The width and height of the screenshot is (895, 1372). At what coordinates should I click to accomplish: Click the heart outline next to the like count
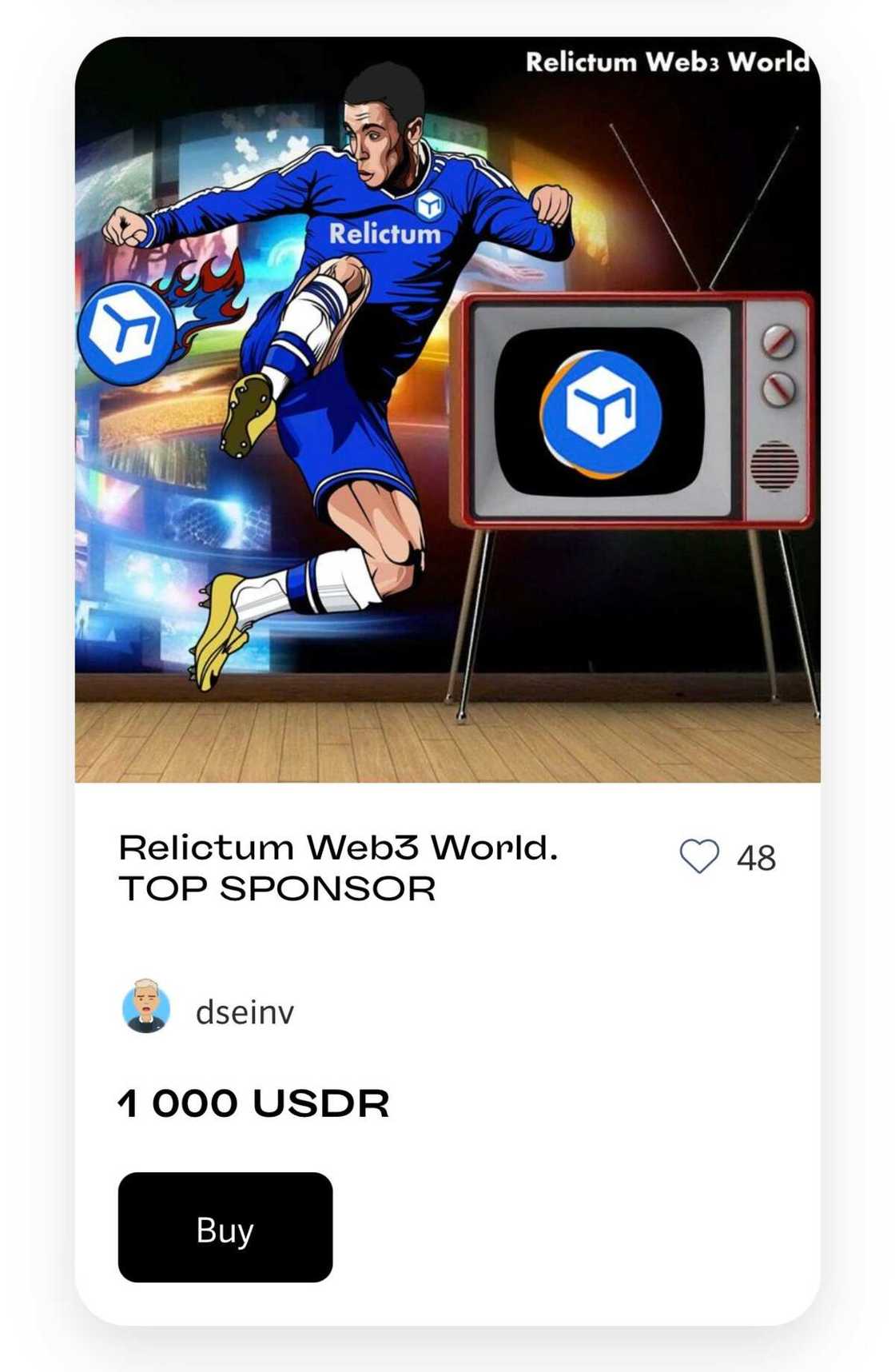702,856
